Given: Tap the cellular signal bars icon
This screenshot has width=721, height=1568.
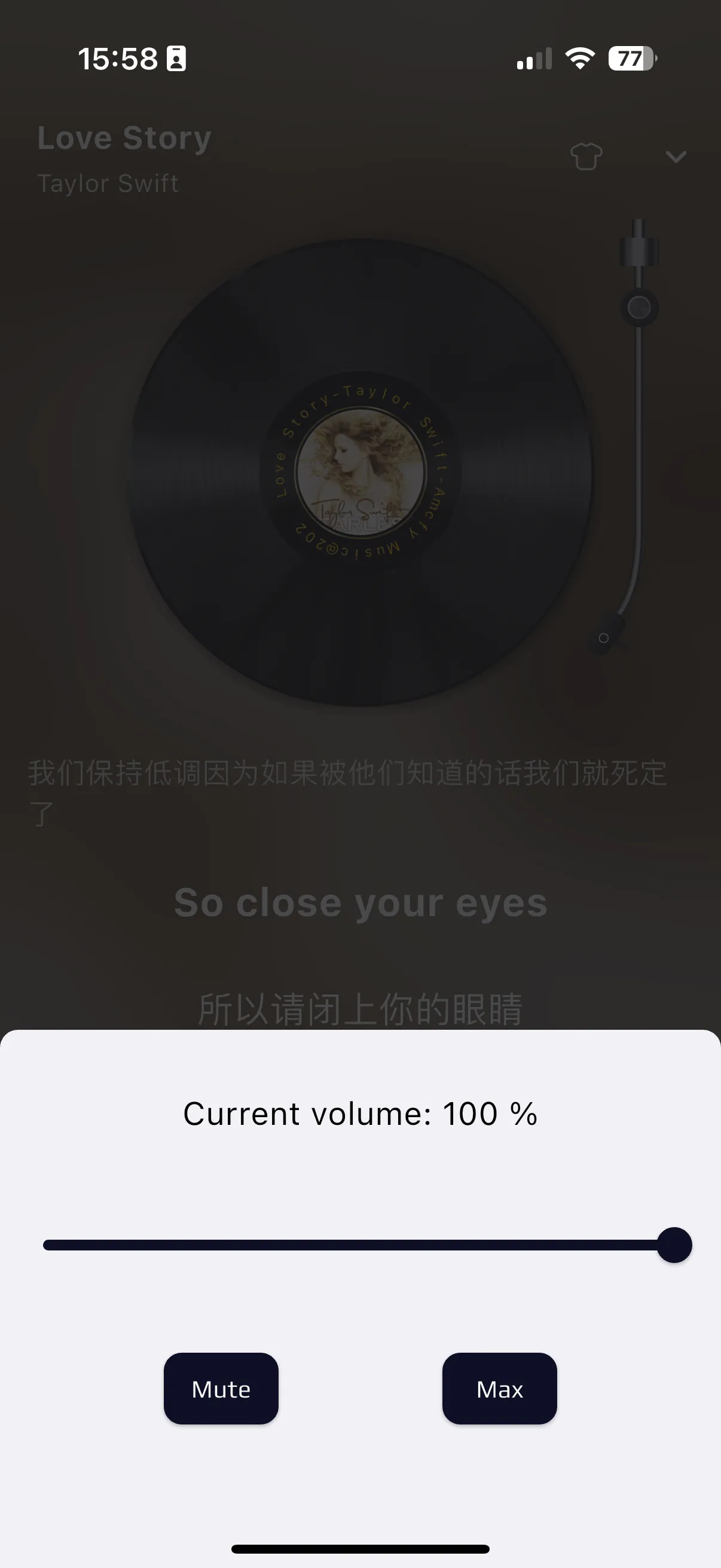Looking at the screenshot, I should click(x=533, y=58).
